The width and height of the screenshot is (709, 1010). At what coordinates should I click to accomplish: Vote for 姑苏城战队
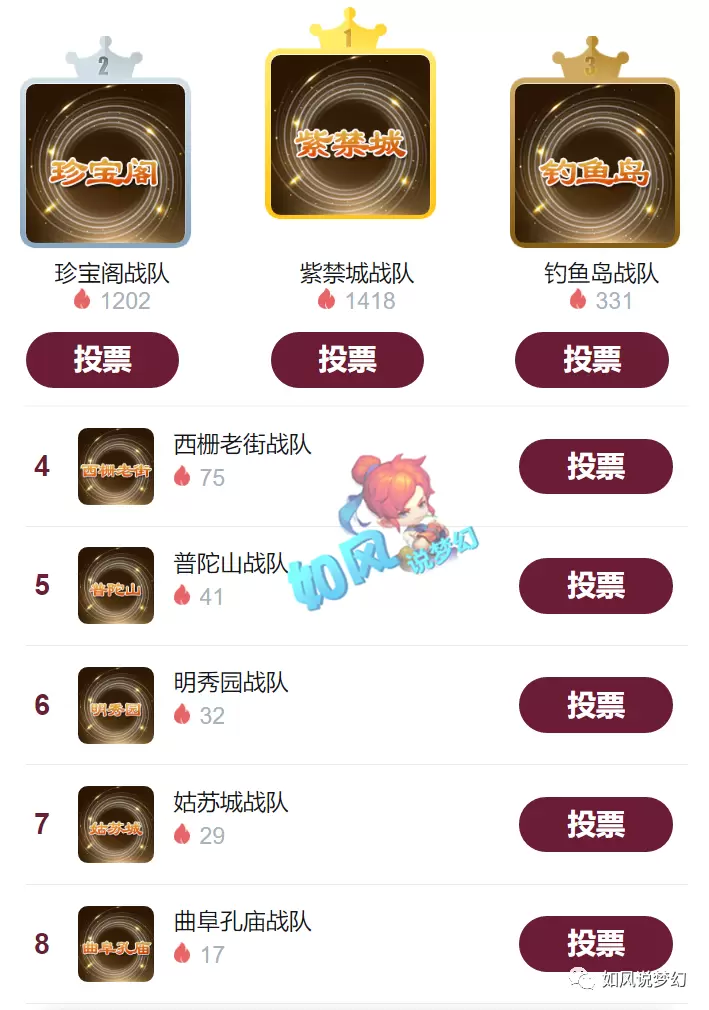(595, 825)
